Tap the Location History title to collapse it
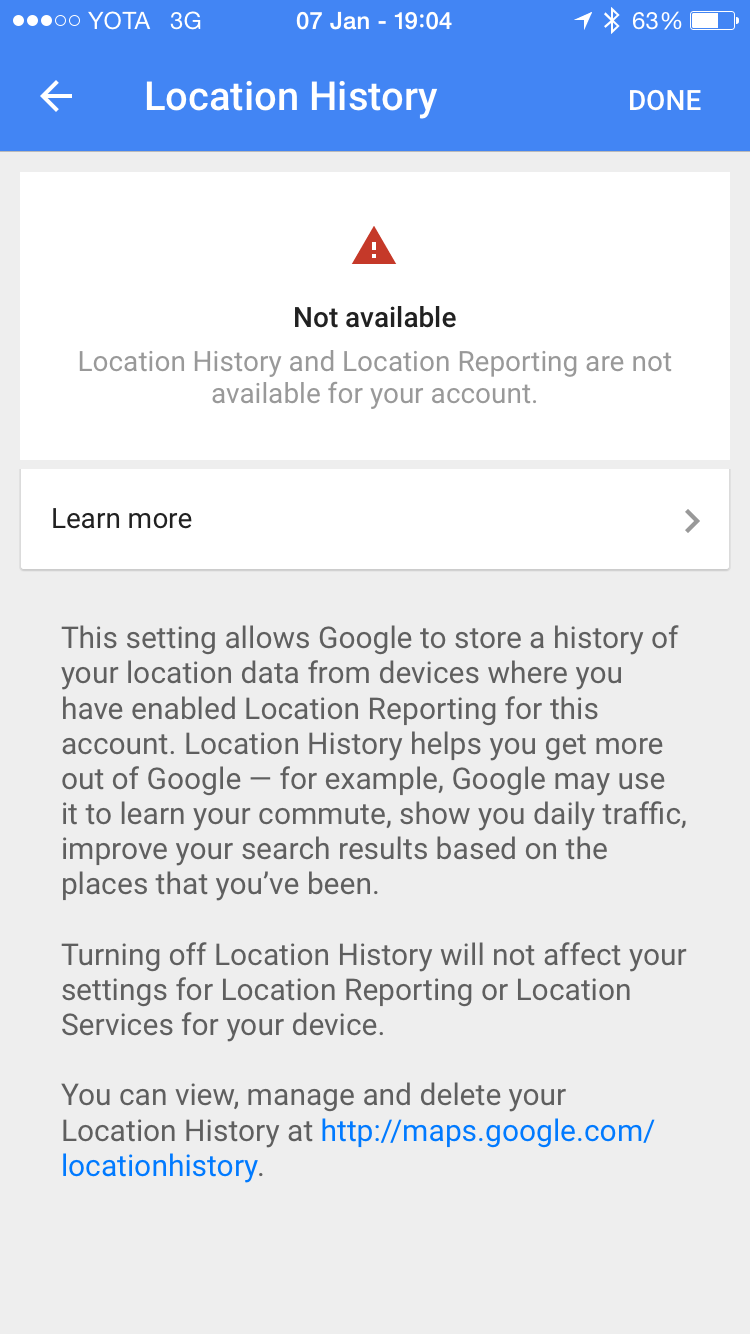 click(x=291, y=96)
